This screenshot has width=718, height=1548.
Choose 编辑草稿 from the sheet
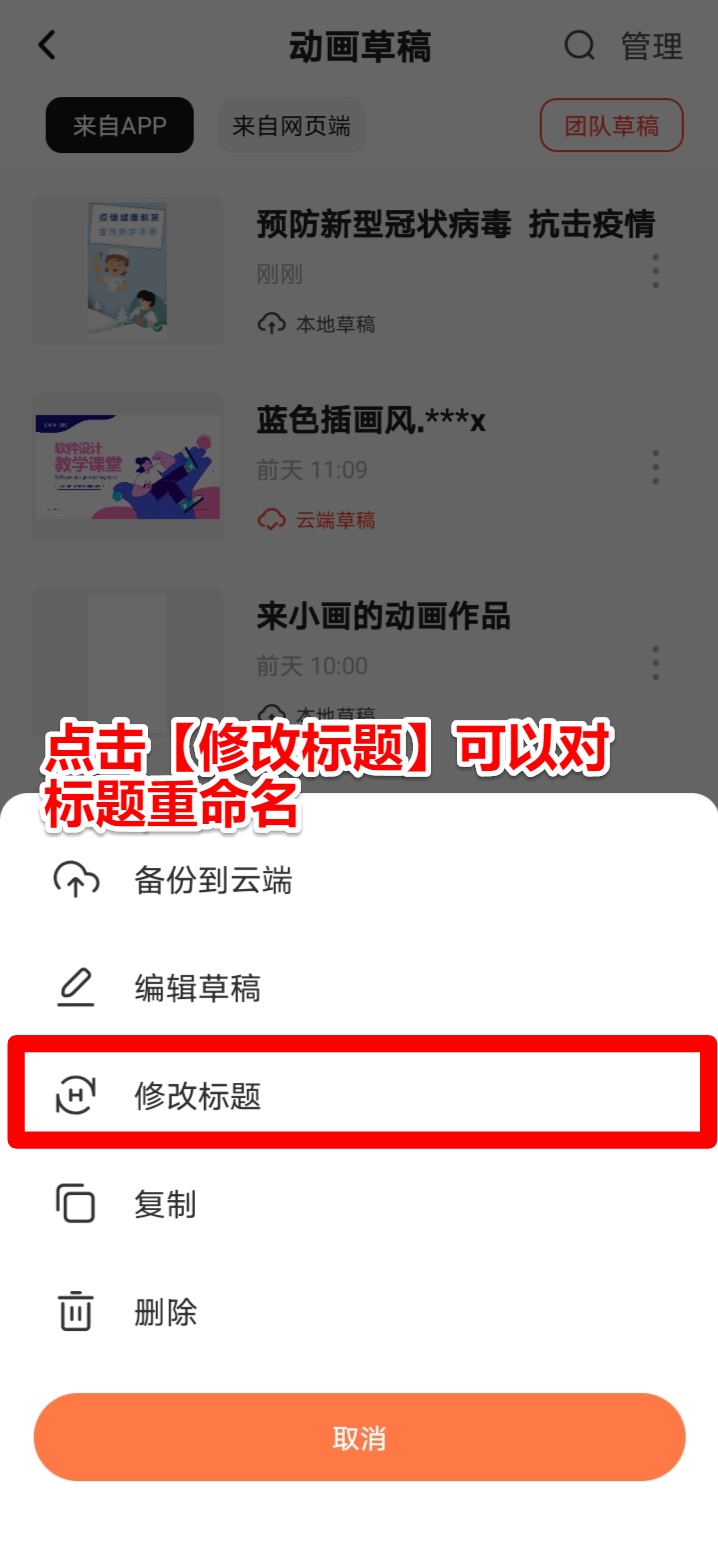pyautogui.click(x=197, y=988)
